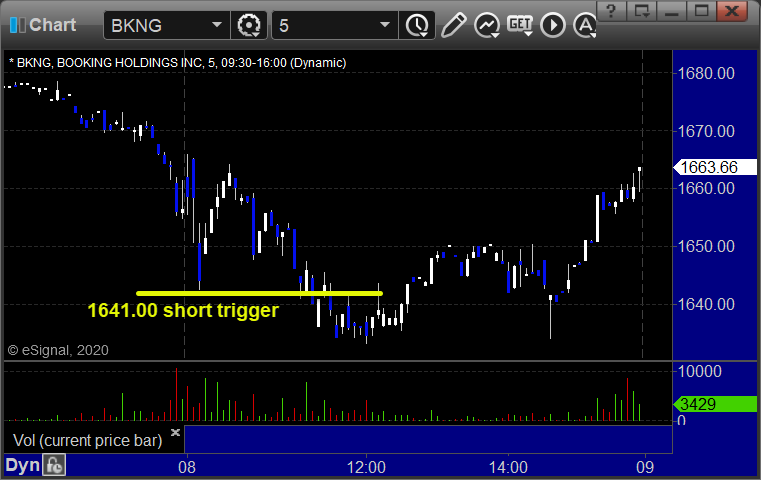This screenshot has height=480, width=761.
Task: Open the studies line-chart menu
Action: 488,24
